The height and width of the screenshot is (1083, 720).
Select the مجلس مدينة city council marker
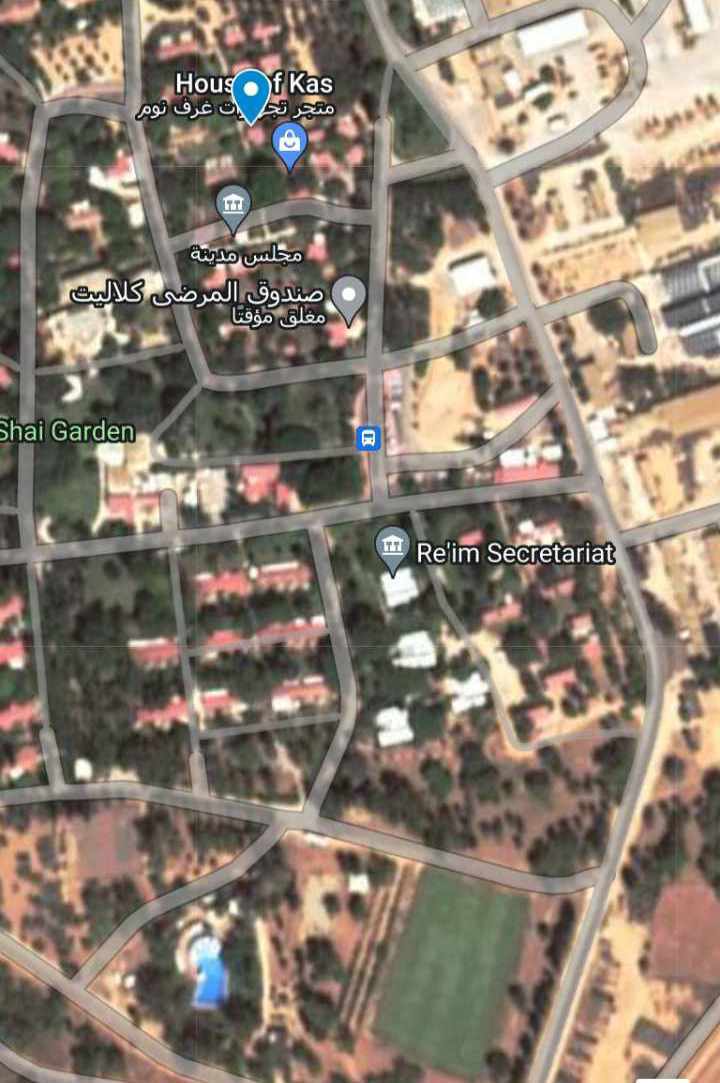[x=233, y=207]
